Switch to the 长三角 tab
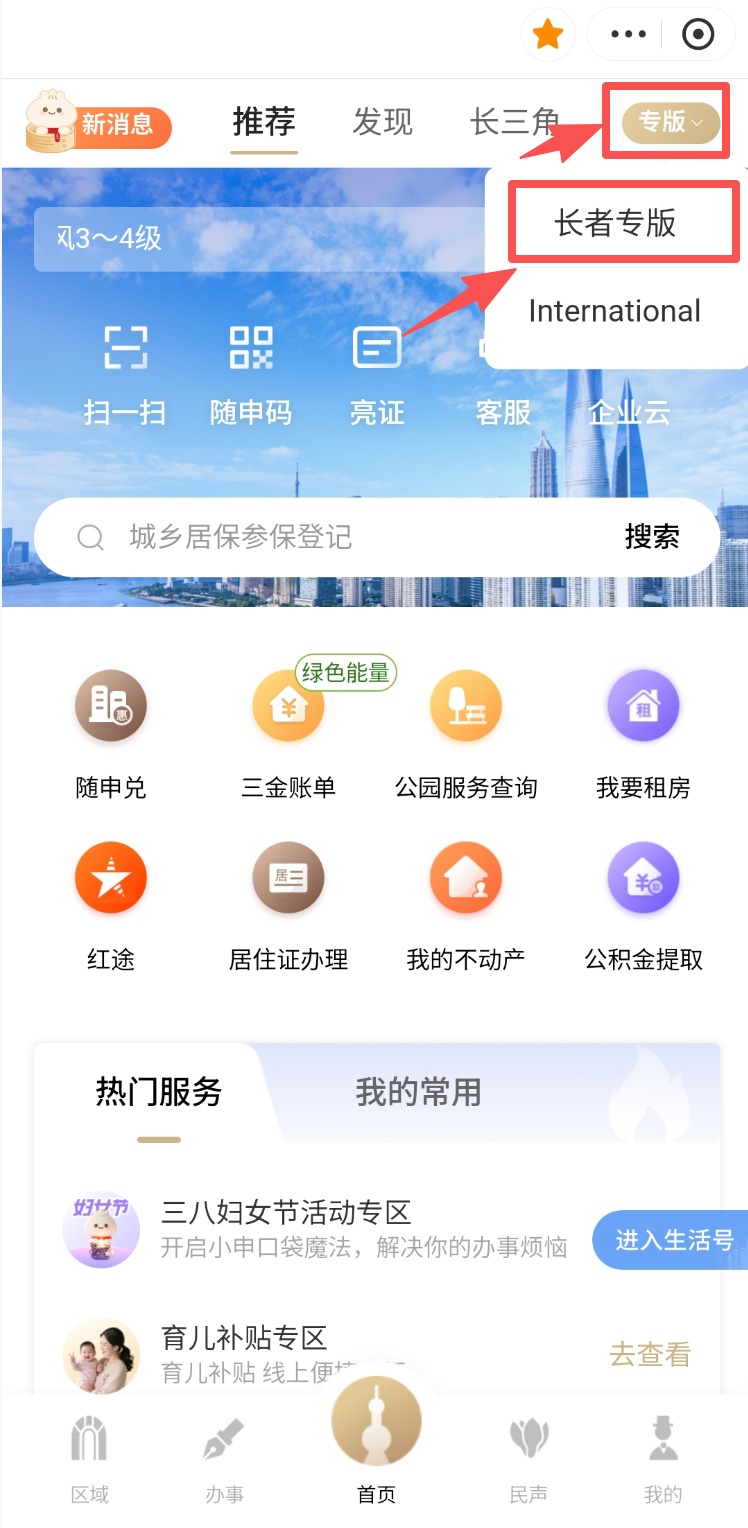The width and height of the screenshot is (748, 1528). 514,122
